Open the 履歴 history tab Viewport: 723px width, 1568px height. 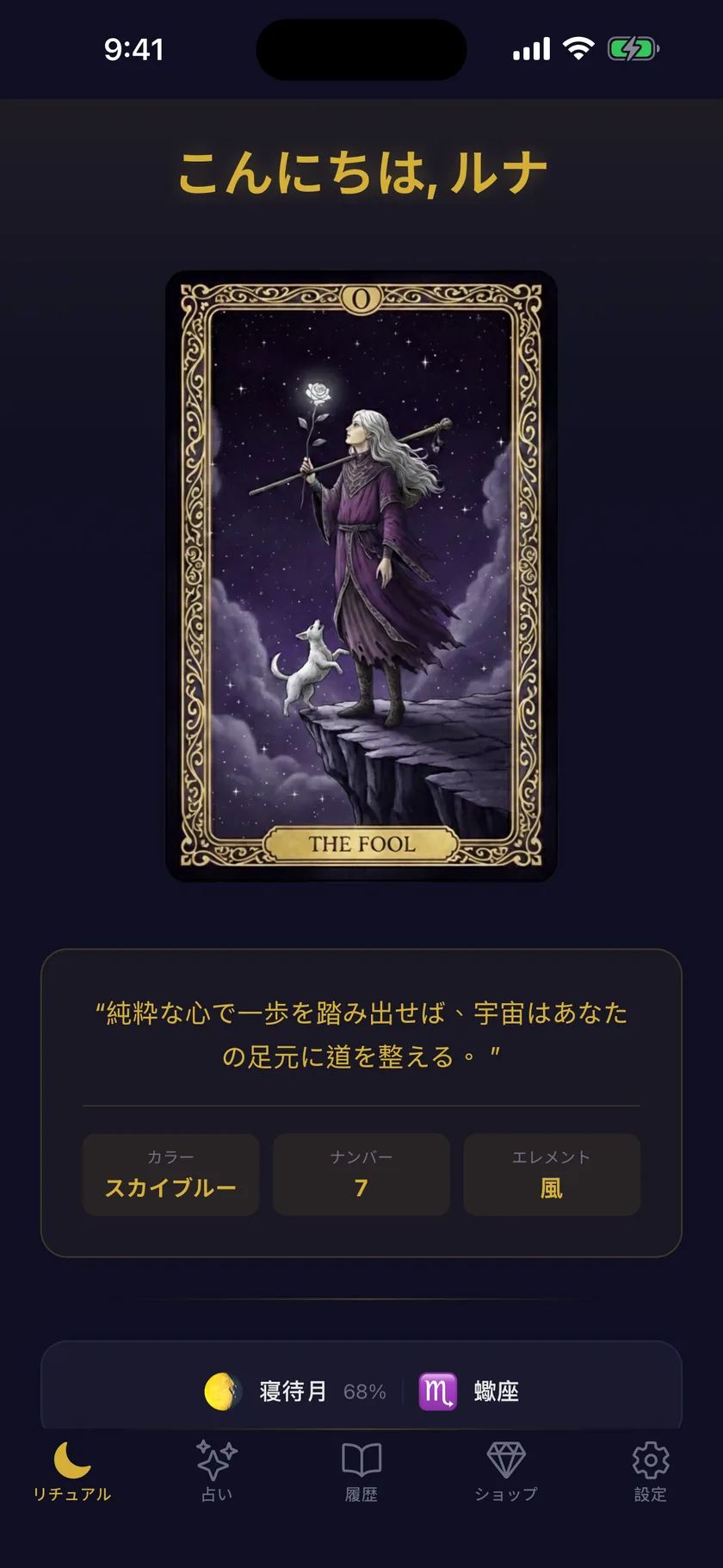pos(361,1472)
